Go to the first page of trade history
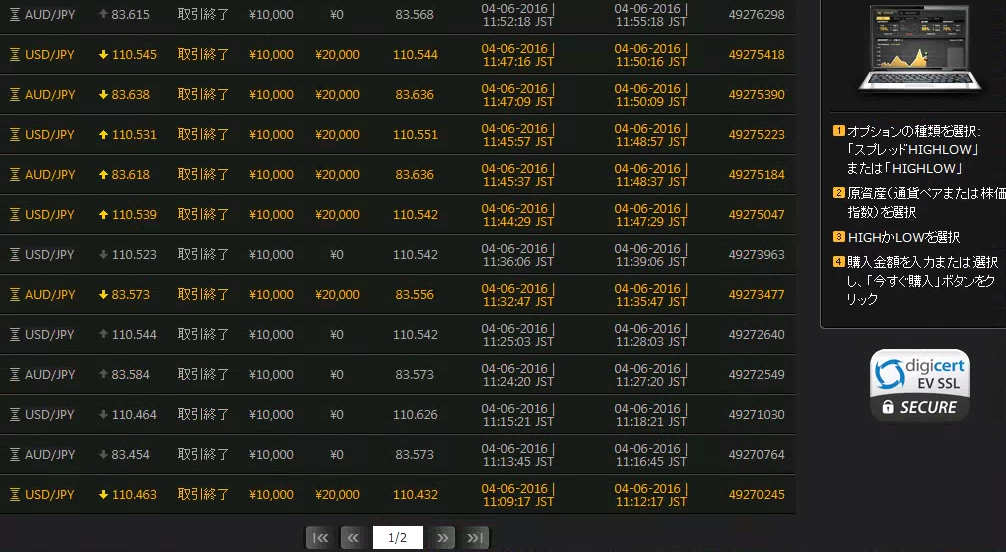The image size is (1006, 552). point(320,538)
